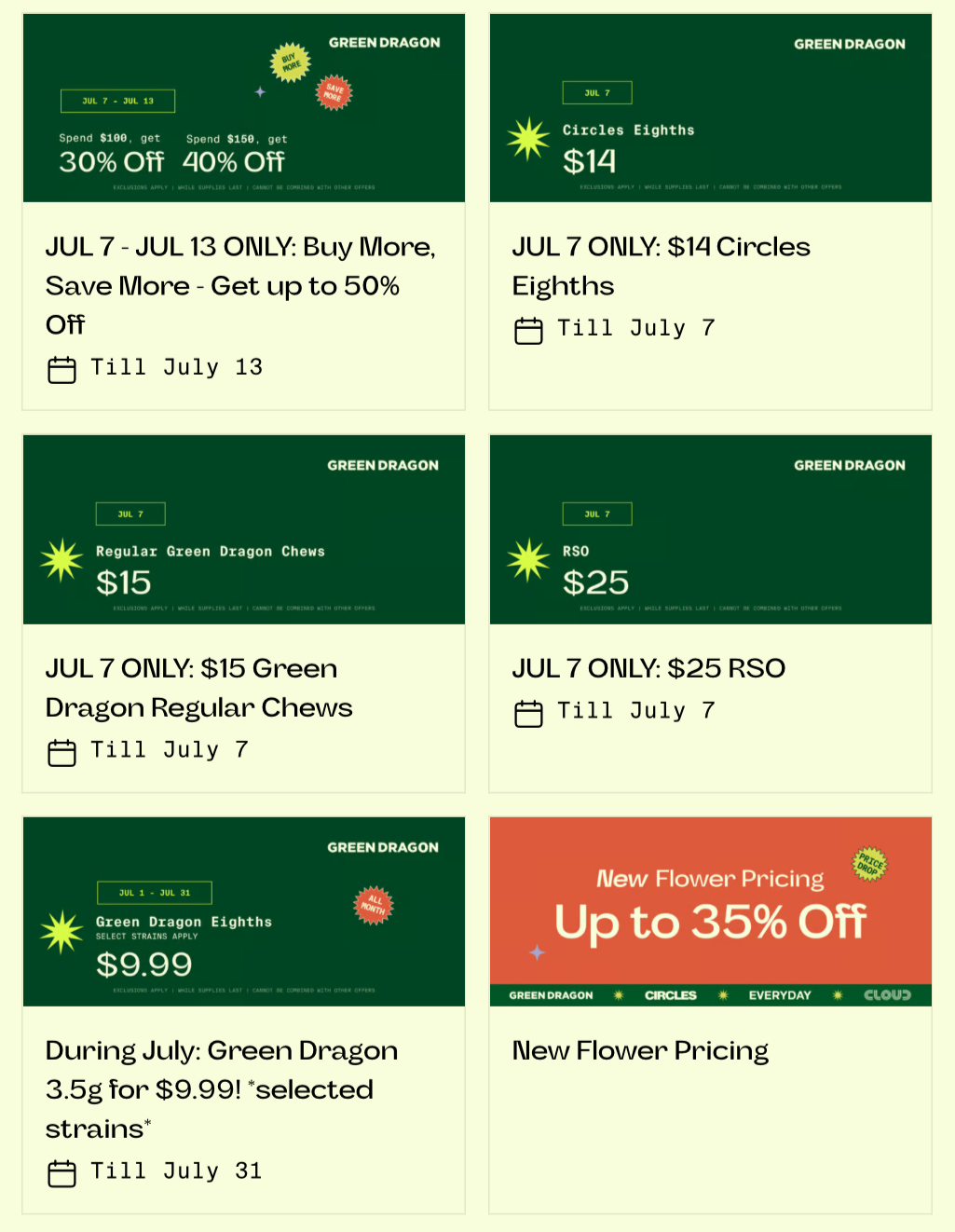Open the $14 Circles Eighths deal
Screen dimensions: 955x1232
(660, 266)
